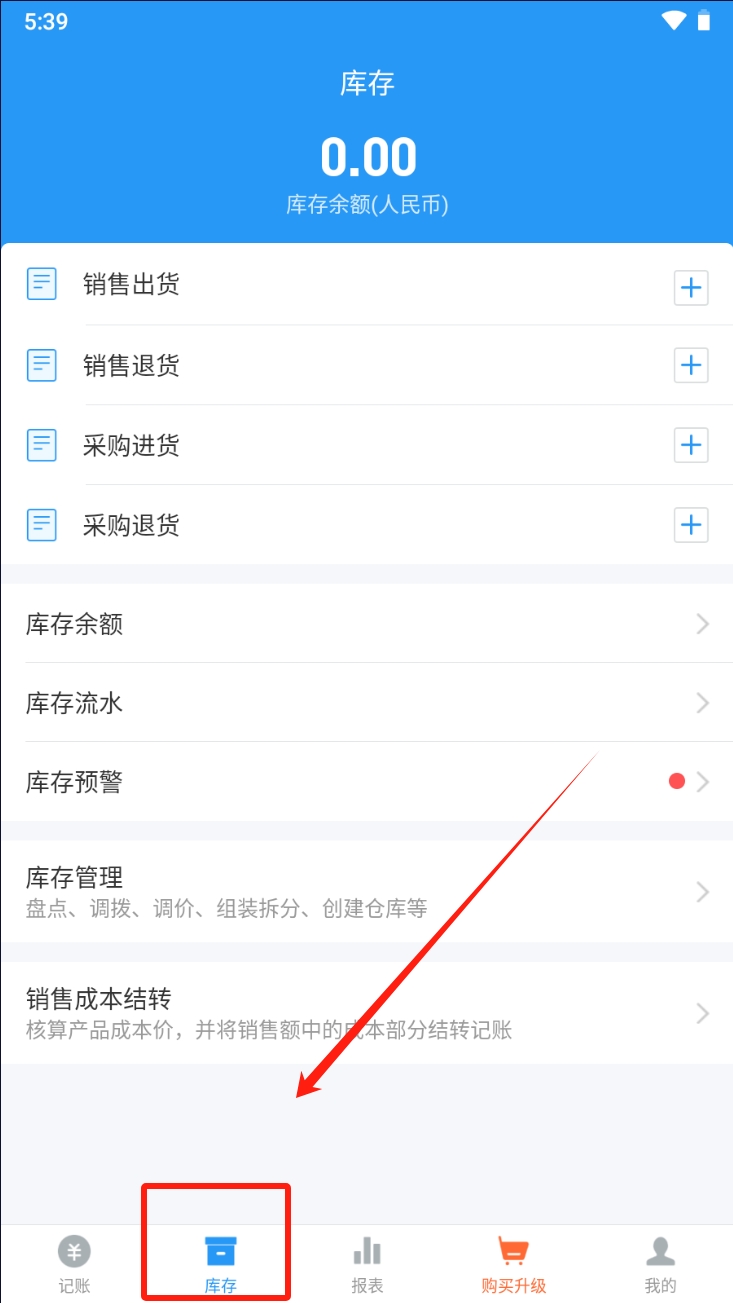Viewport: 733px width, 1303px height.
Task: Switch to the 报表 tab
Action: click(x=367, y=1264)
